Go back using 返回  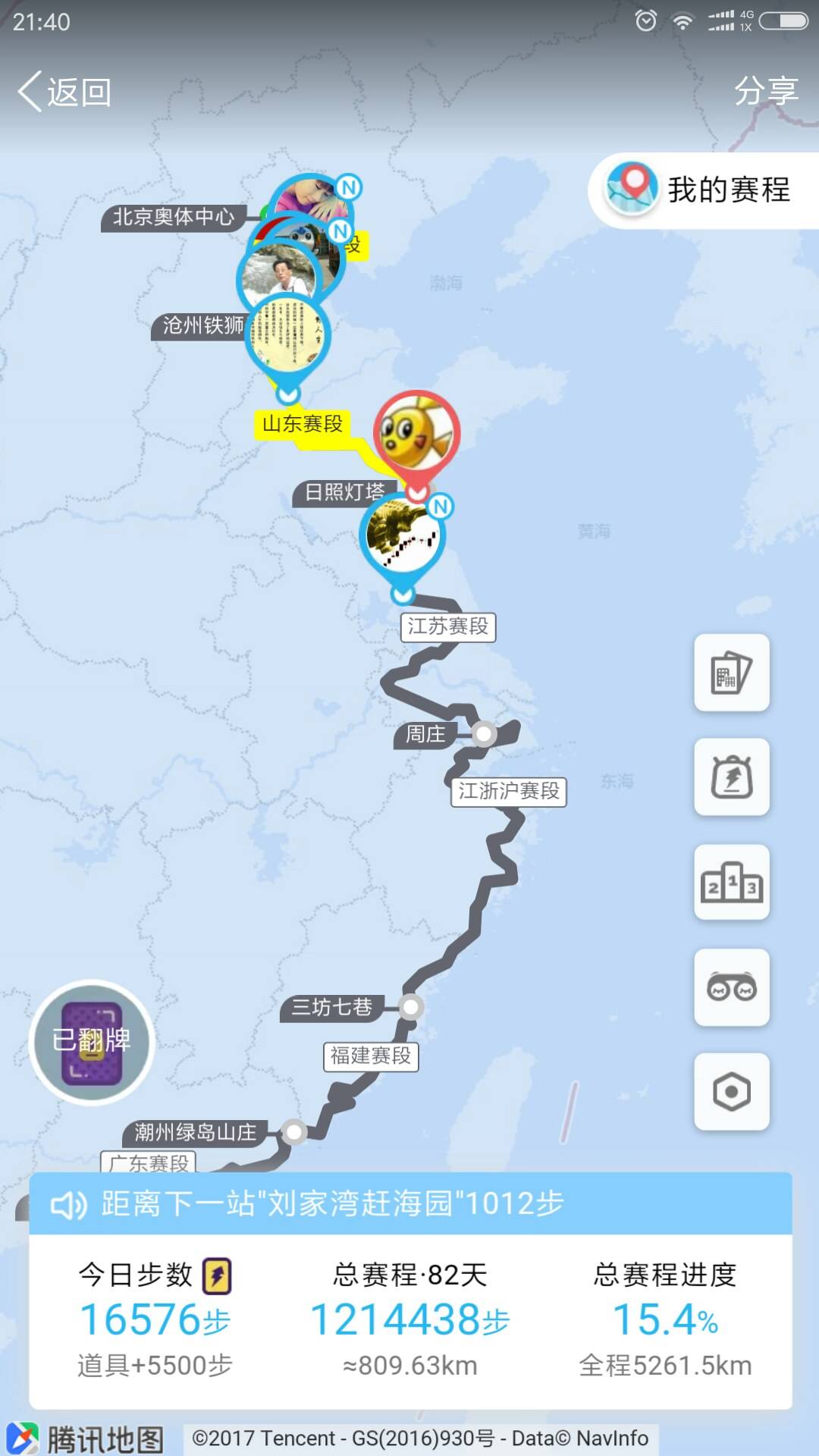tap(64, 93)
